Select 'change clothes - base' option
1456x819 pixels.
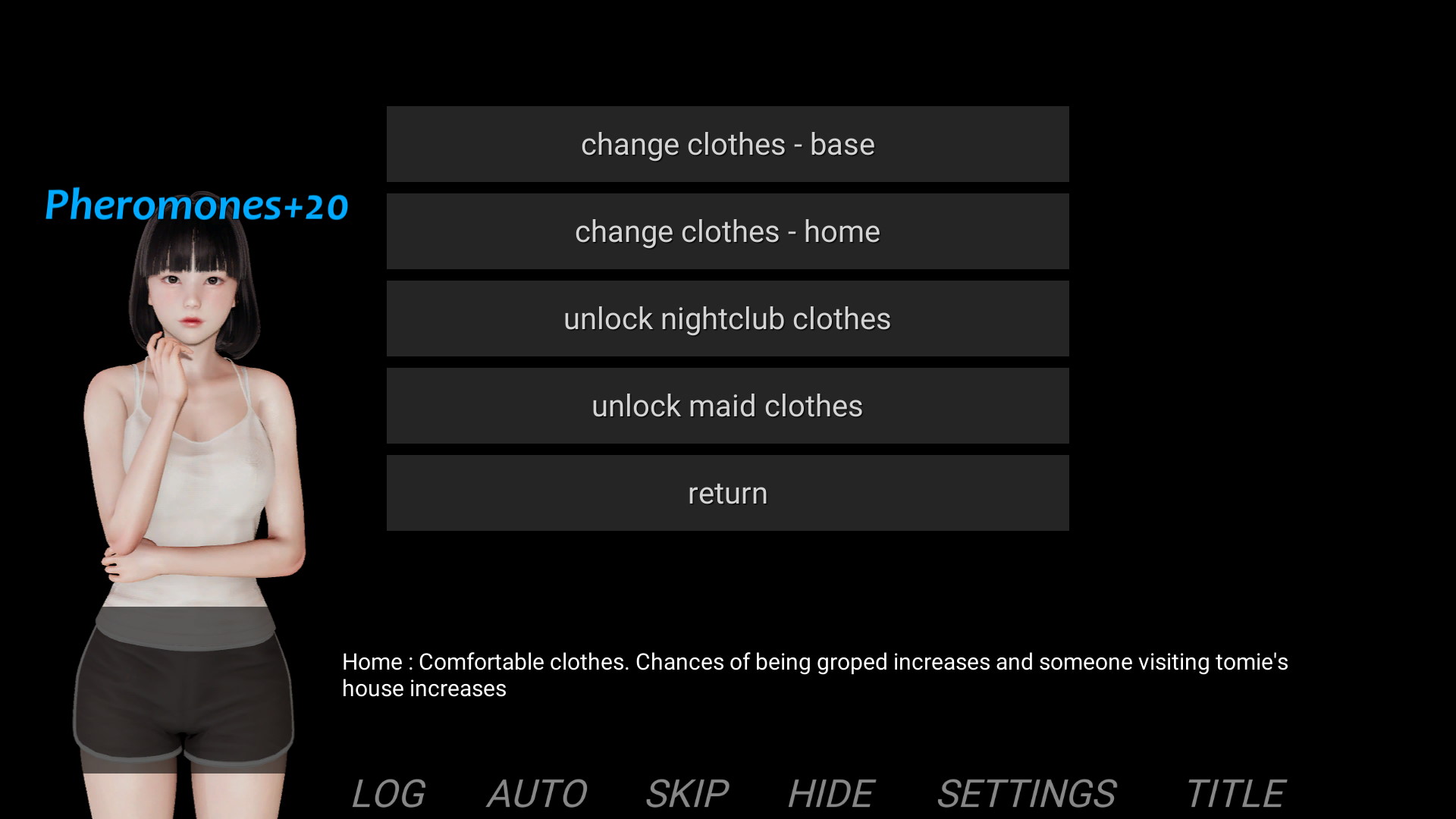tap(727, 144)
